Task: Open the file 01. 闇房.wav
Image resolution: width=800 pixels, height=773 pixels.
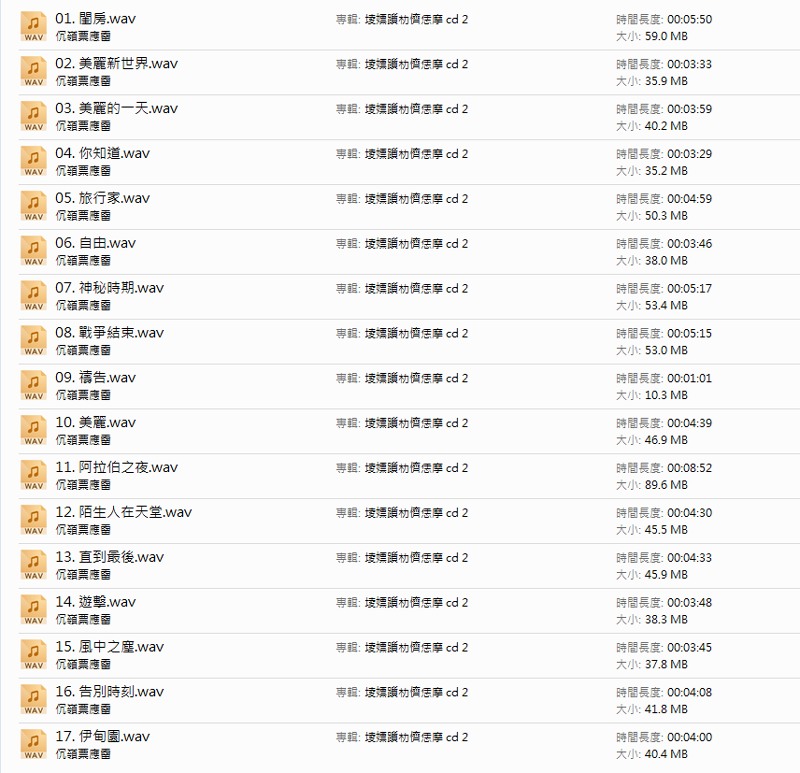Action: (101, 19)
